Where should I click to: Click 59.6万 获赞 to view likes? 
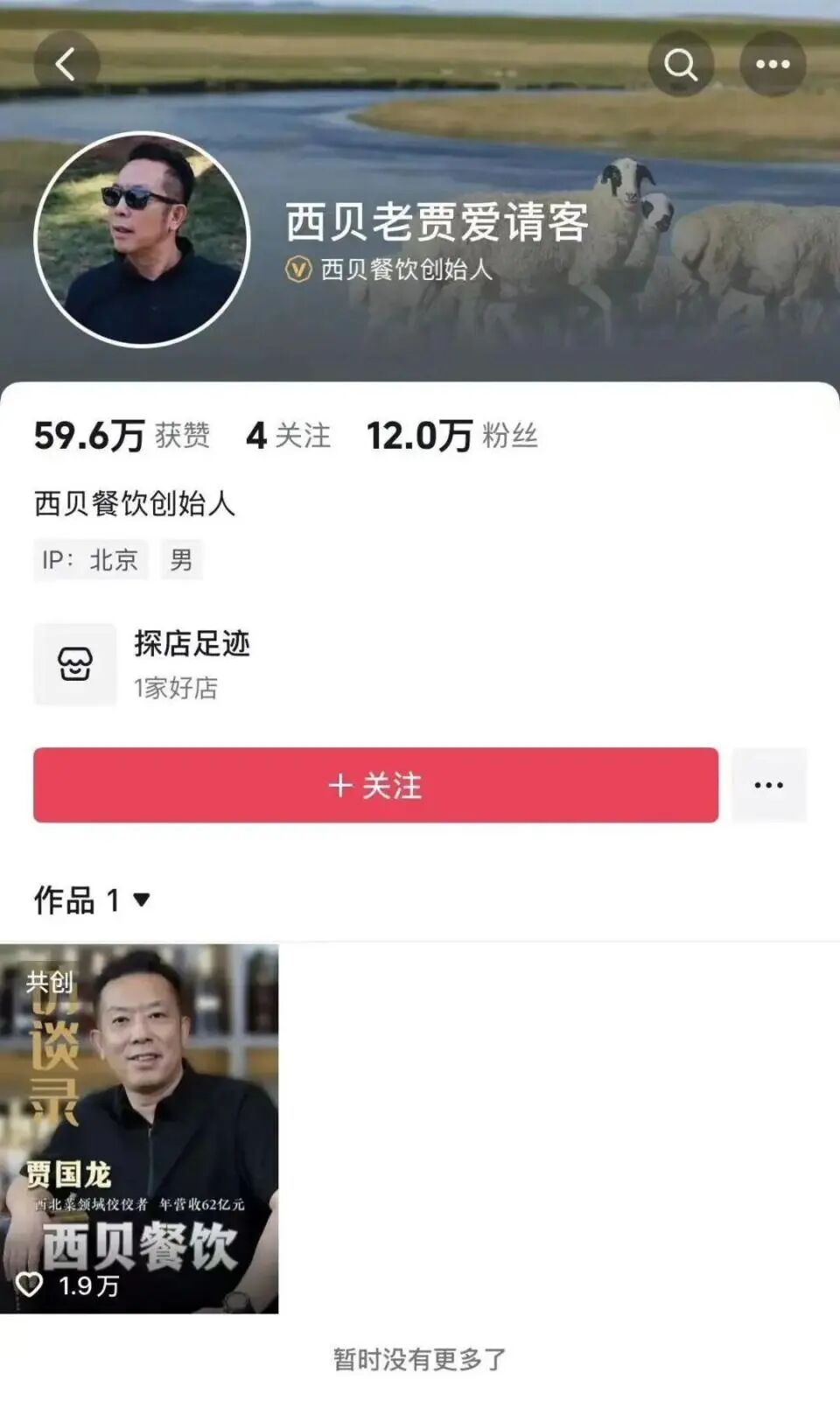(x=120, y=436)
